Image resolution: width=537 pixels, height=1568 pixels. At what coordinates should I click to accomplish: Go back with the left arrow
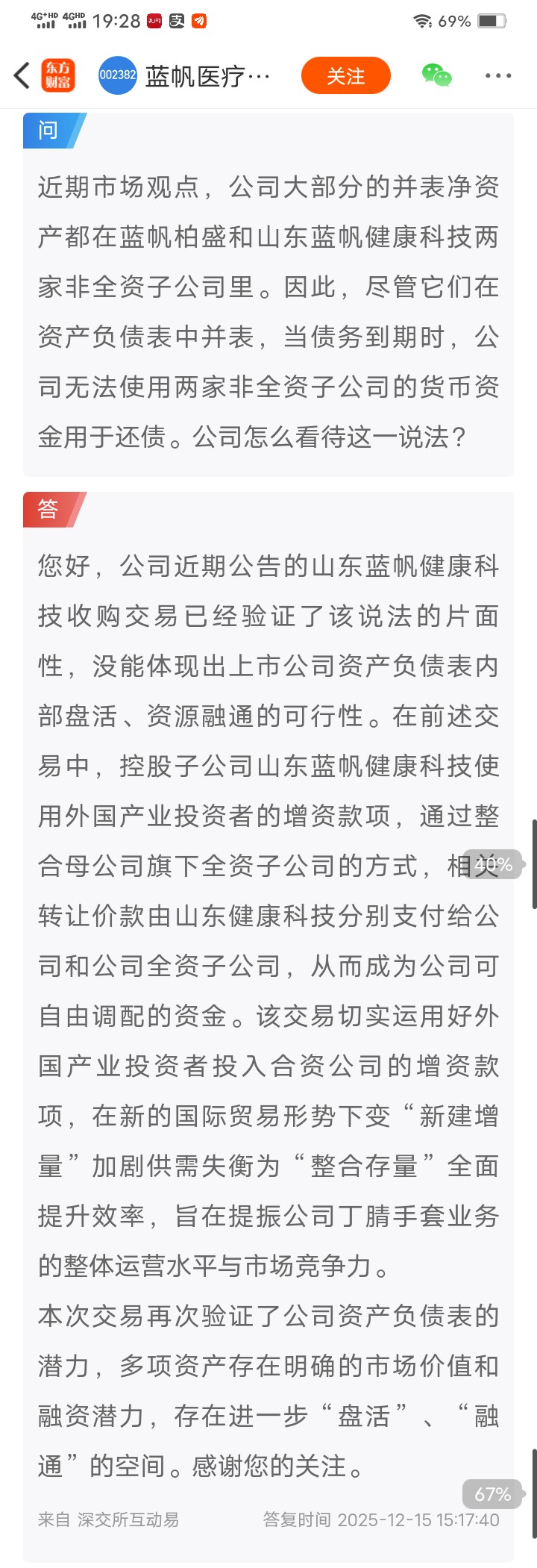click(x=22, y=75)
